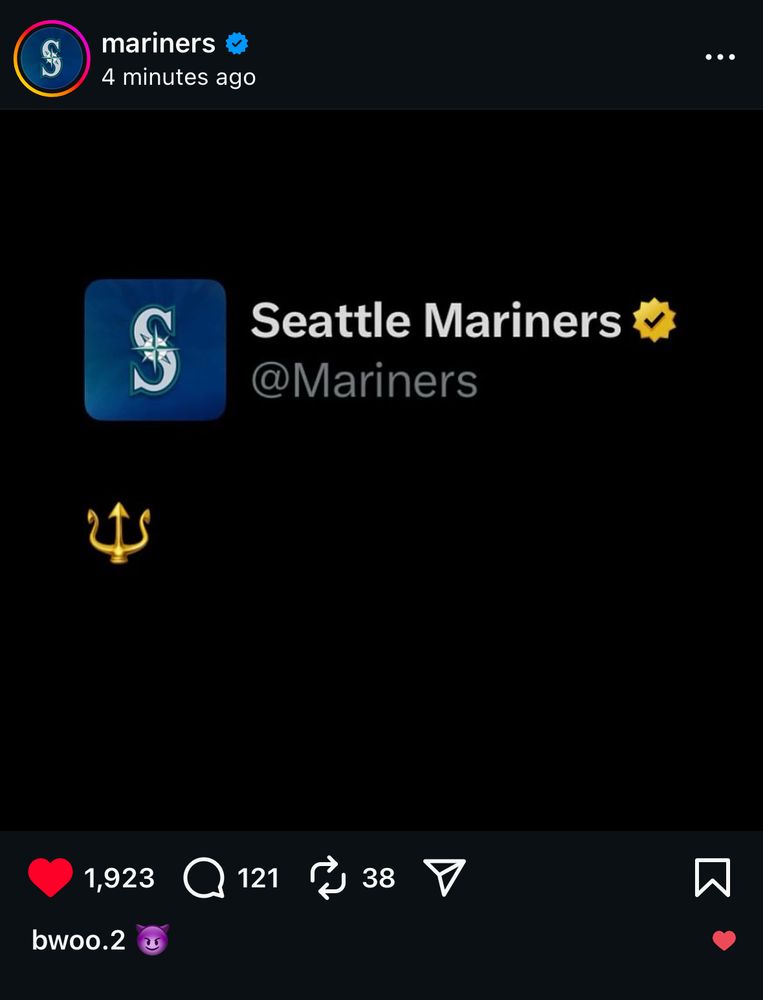Viewport: 763px width, 1000px height.
Task: Open the mariners username profile link
Action: pos(158,43)
